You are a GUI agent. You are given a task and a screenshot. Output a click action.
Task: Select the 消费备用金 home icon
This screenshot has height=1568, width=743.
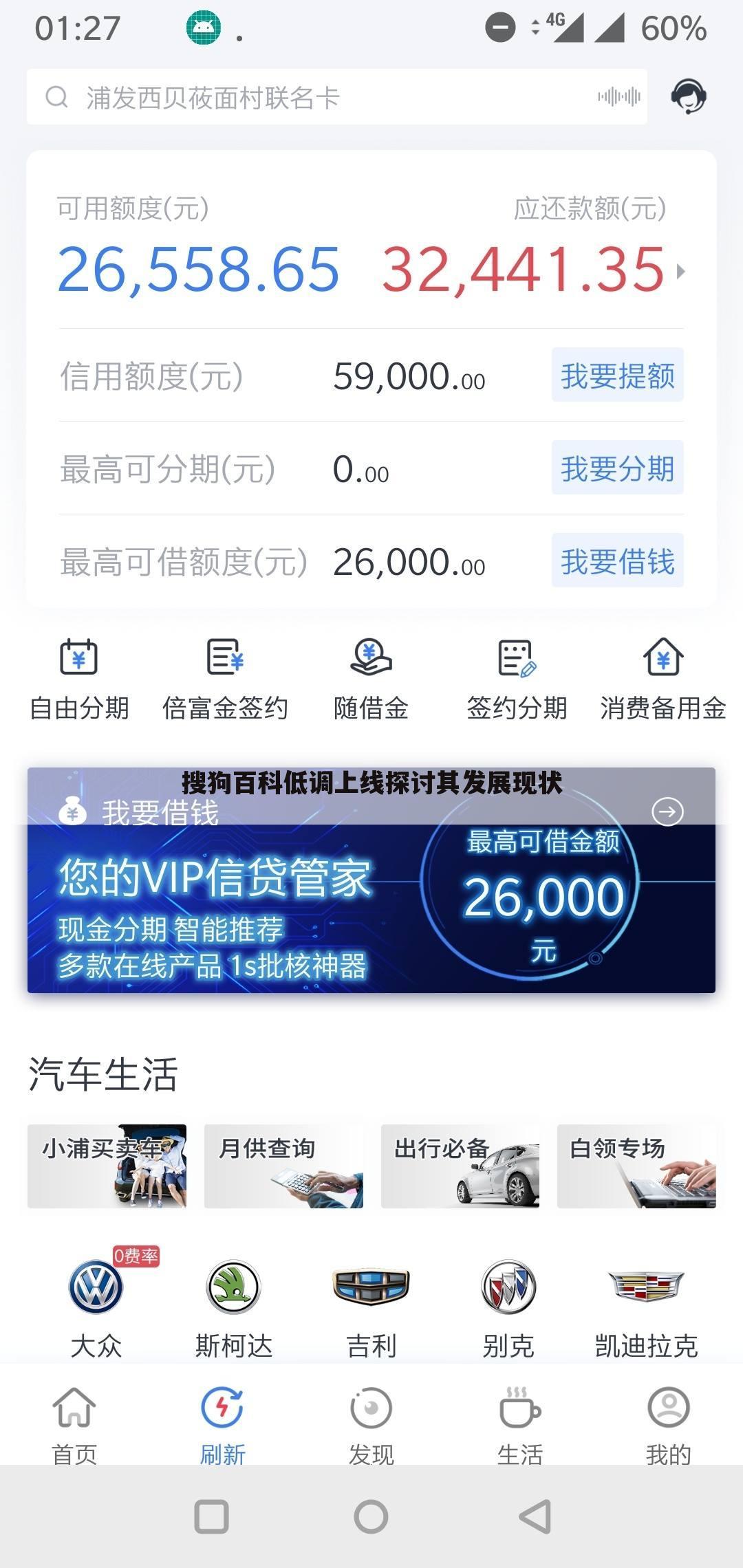(x=662, y=677)
